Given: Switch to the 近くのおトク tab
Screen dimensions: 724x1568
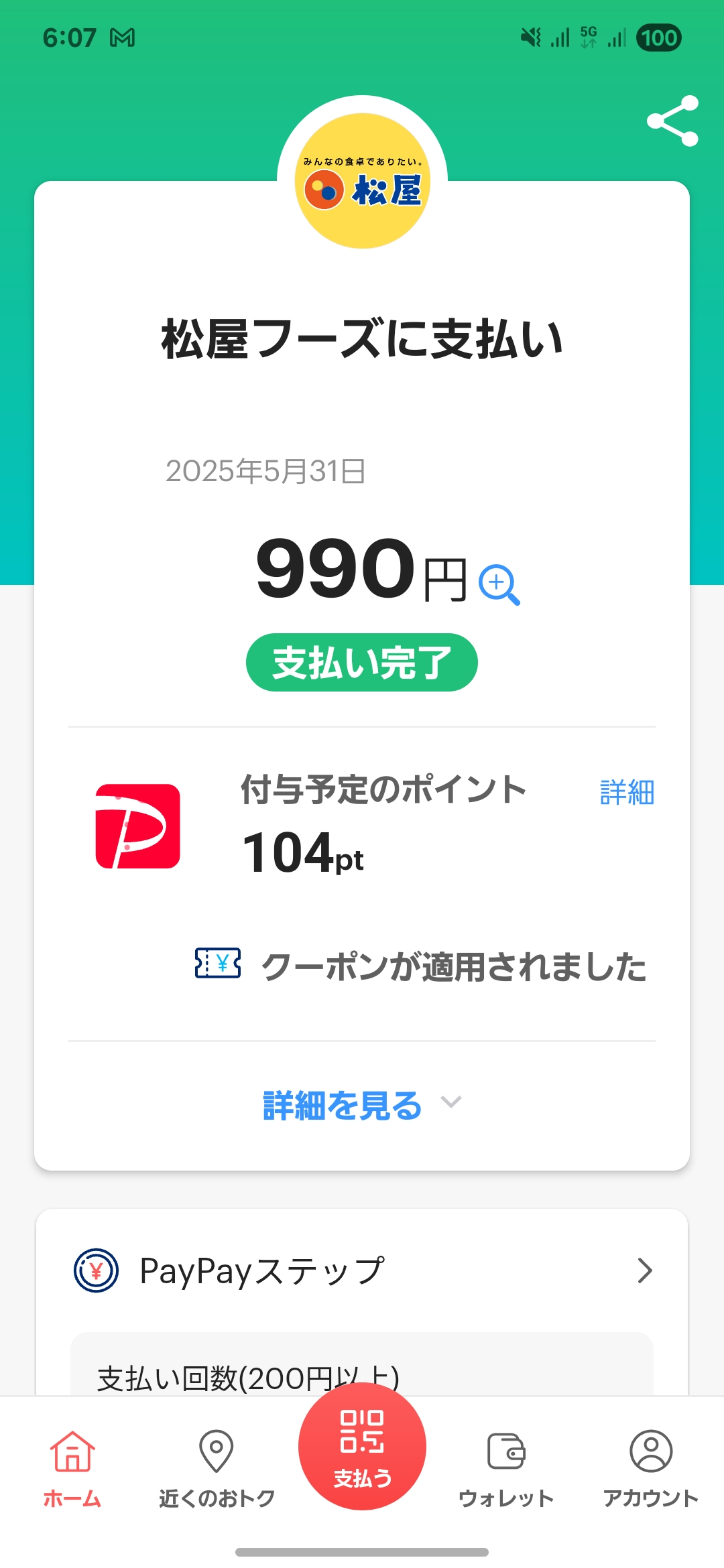Looking at the screenshot, I should 217,1469.
